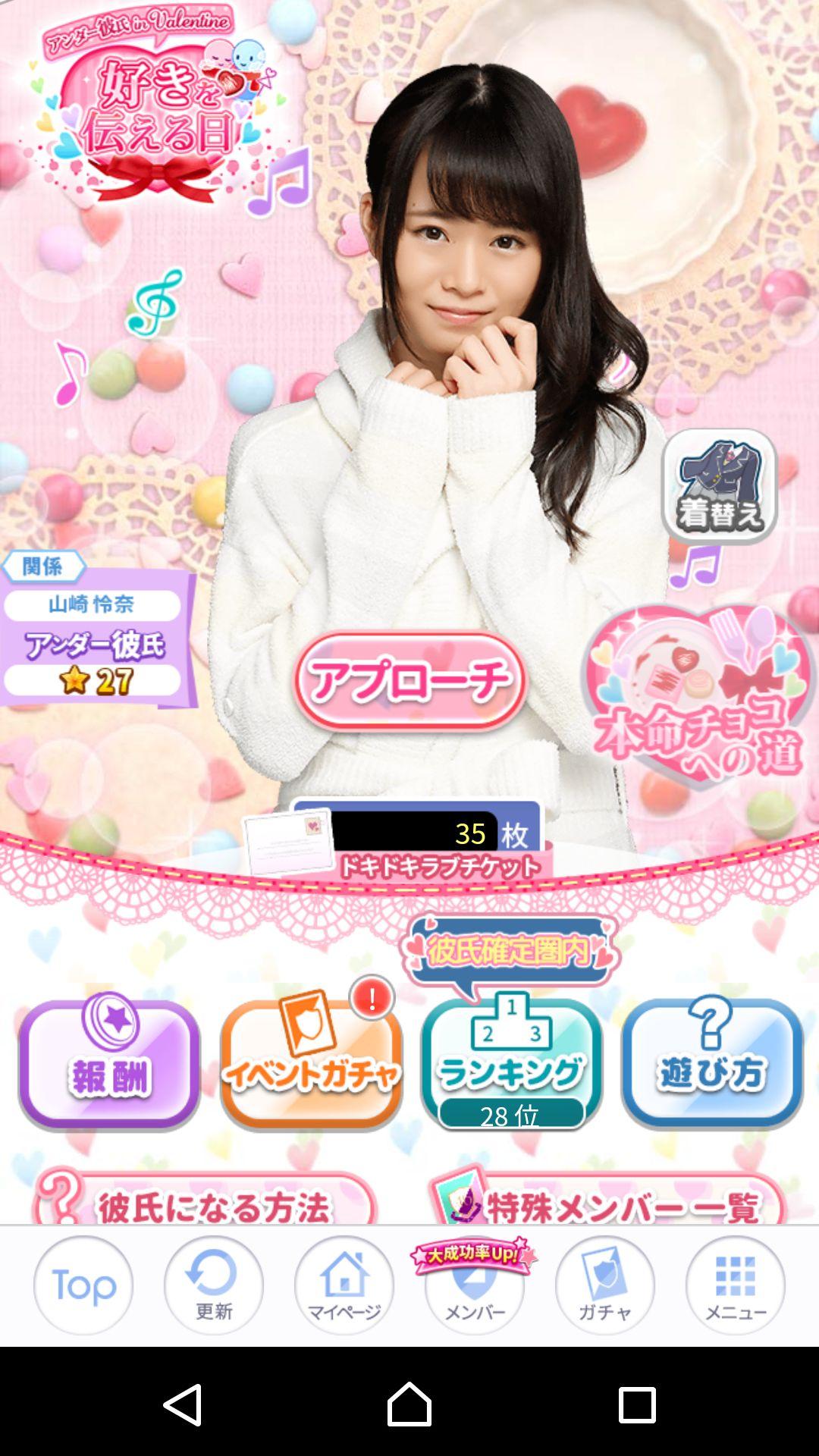Go to Top

coord(83,1285)
